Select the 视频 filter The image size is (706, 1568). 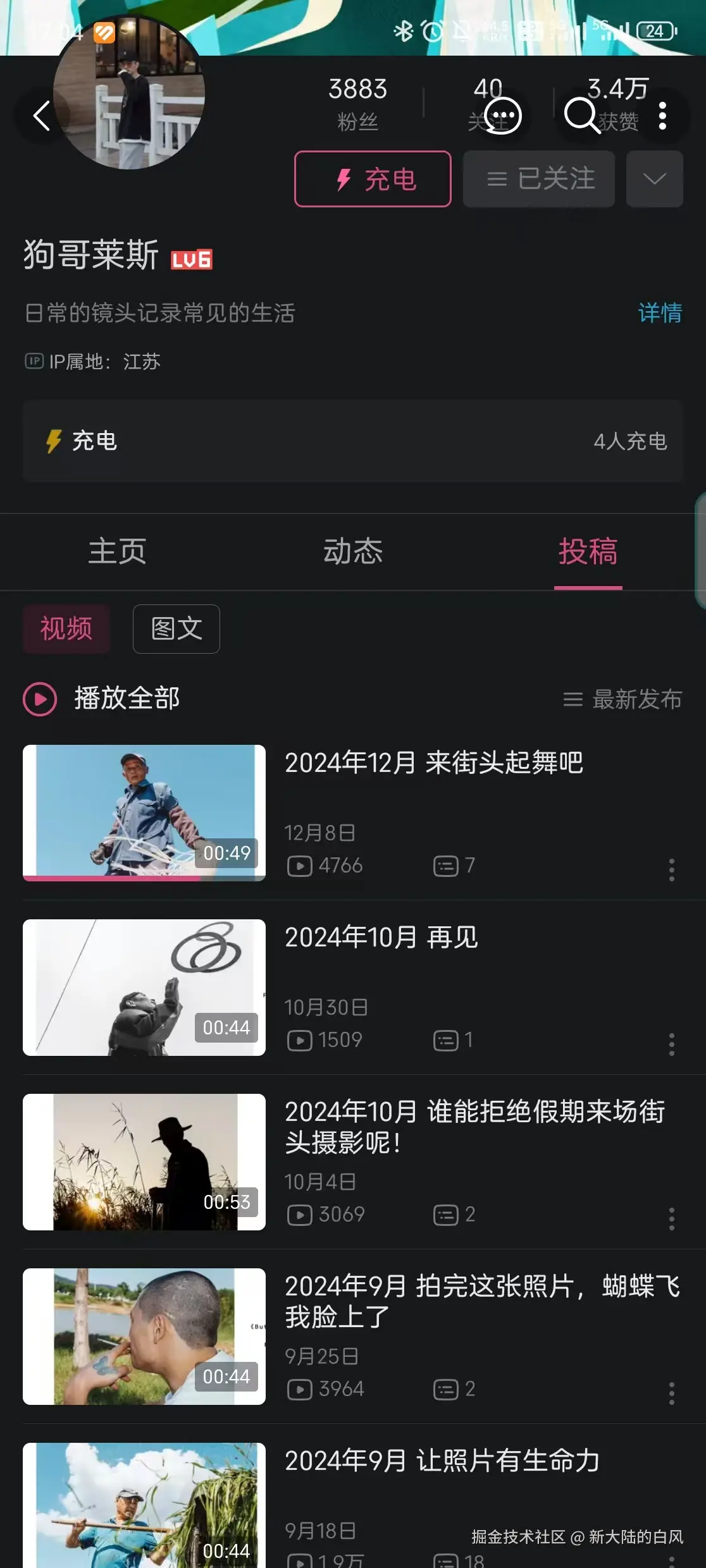pos(66,628)
